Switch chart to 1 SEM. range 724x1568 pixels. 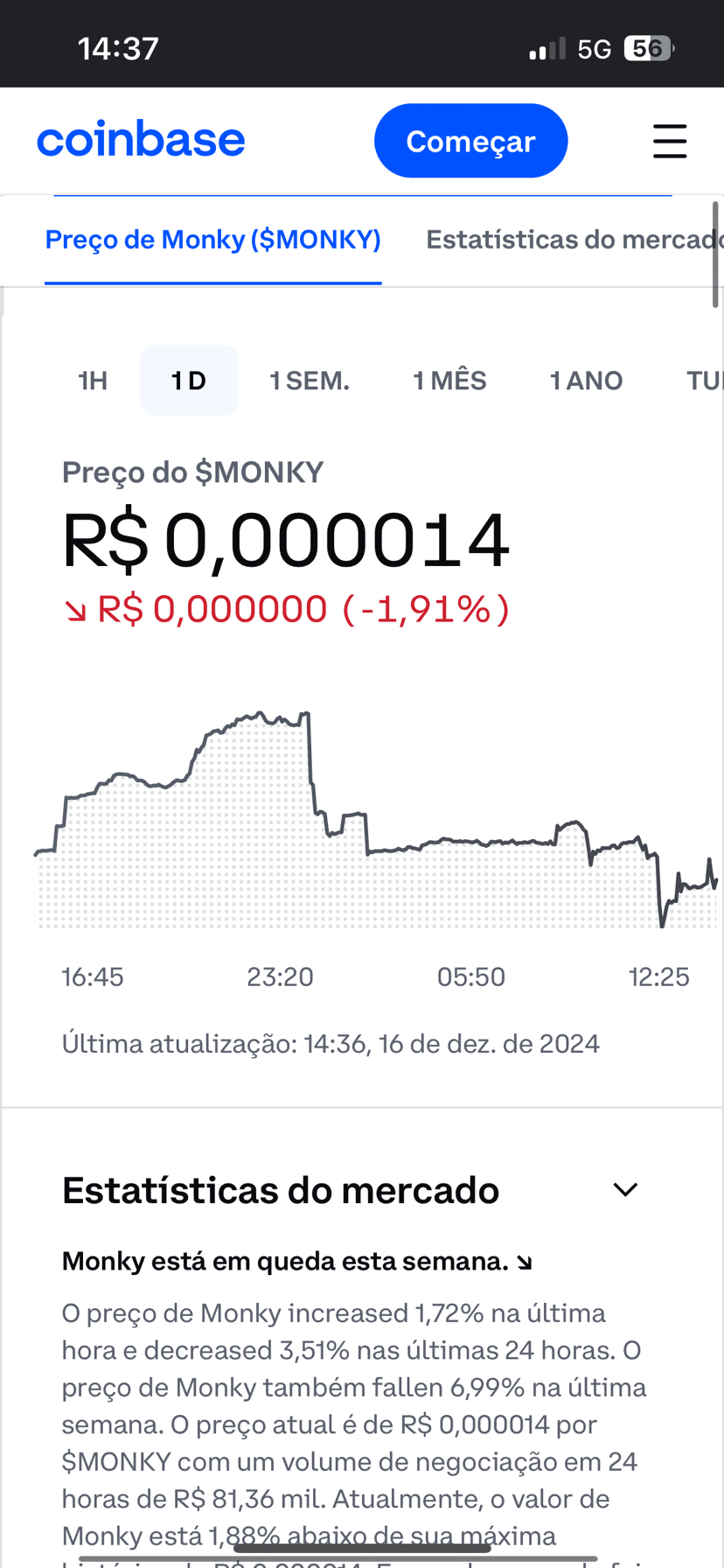[310, 381]
